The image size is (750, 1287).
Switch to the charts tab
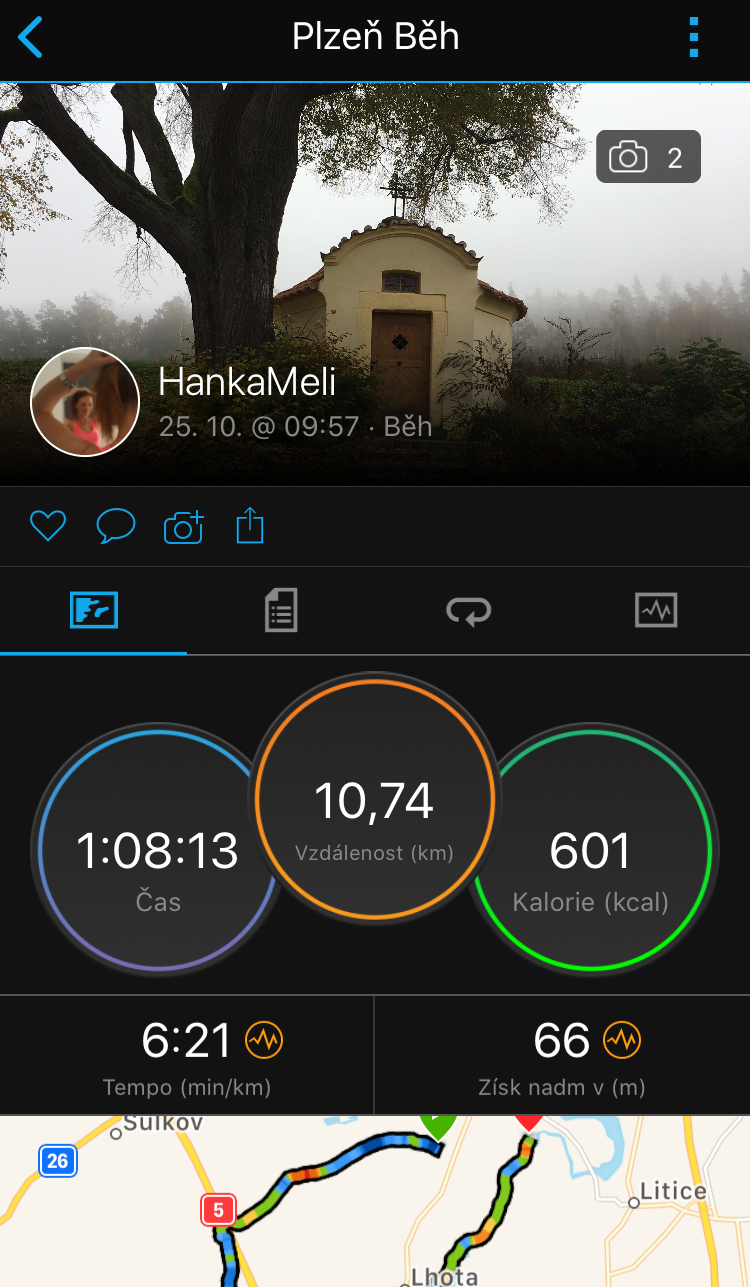point(656,610)
